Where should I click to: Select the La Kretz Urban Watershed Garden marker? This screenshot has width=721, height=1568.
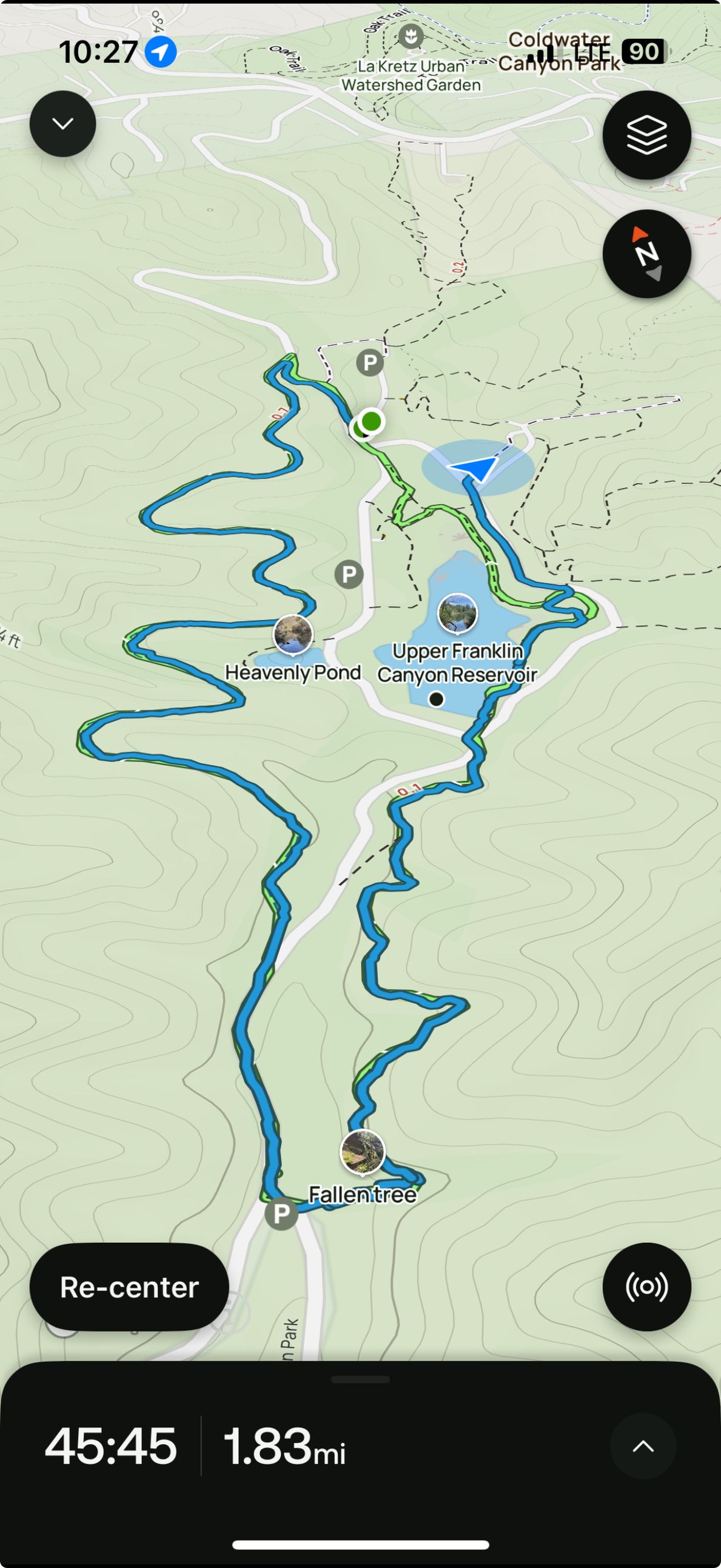tap(411, 36)
